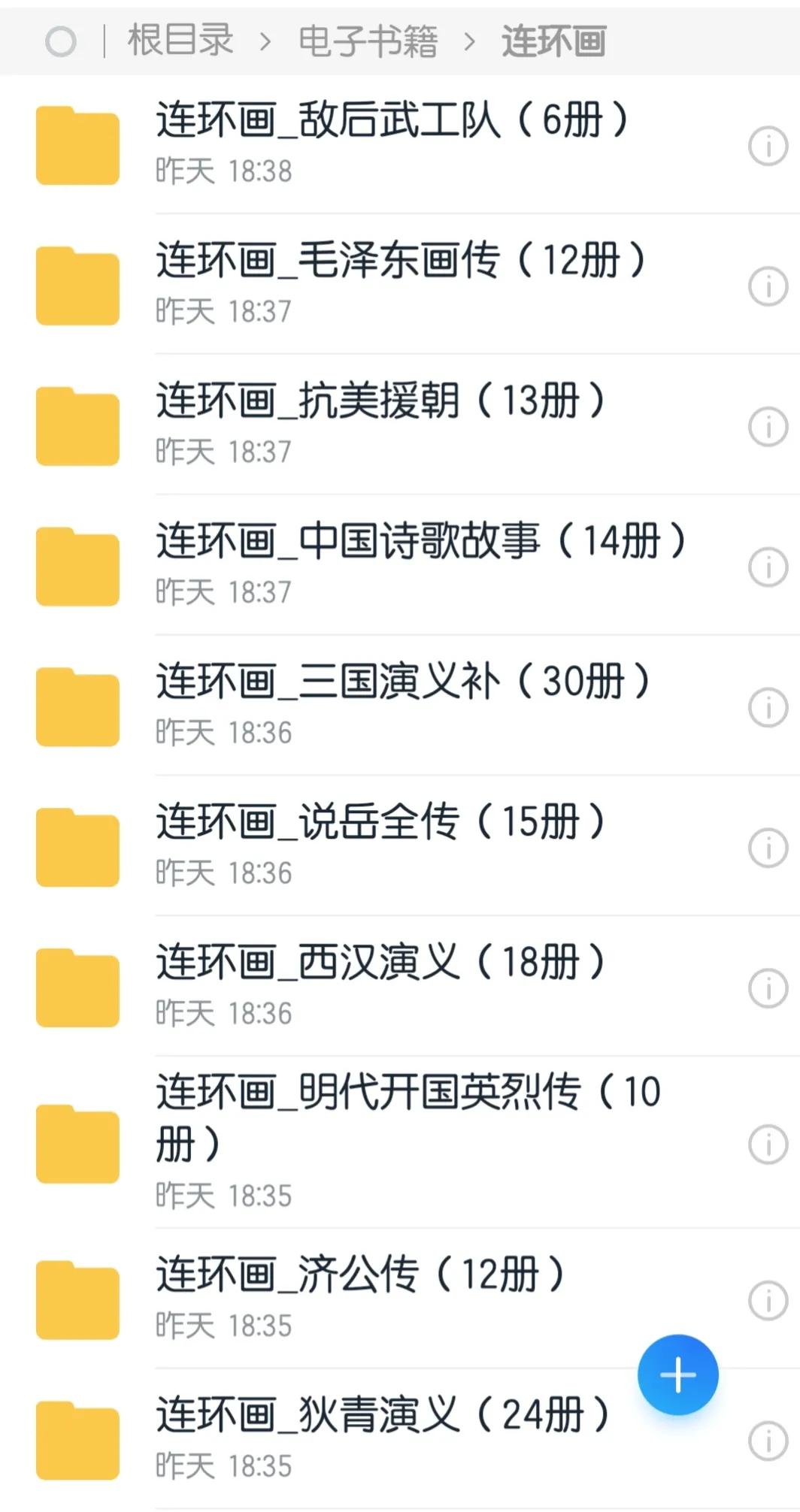
Task: Tap the blue plus floating action button
Action: [x=677, y=1374]
